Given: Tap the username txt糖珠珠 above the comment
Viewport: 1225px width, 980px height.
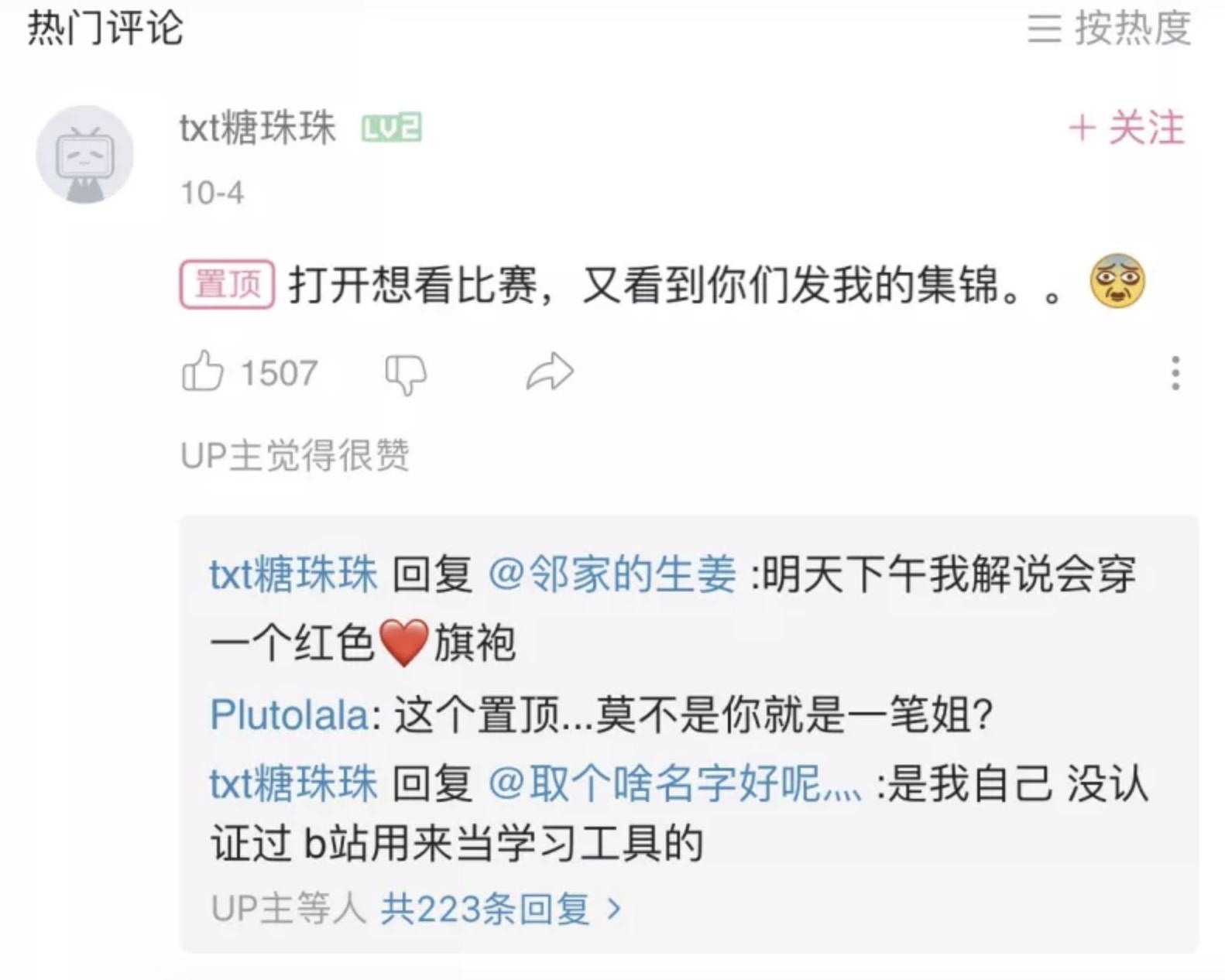Looking at the screenshot, I should point(258,128).
